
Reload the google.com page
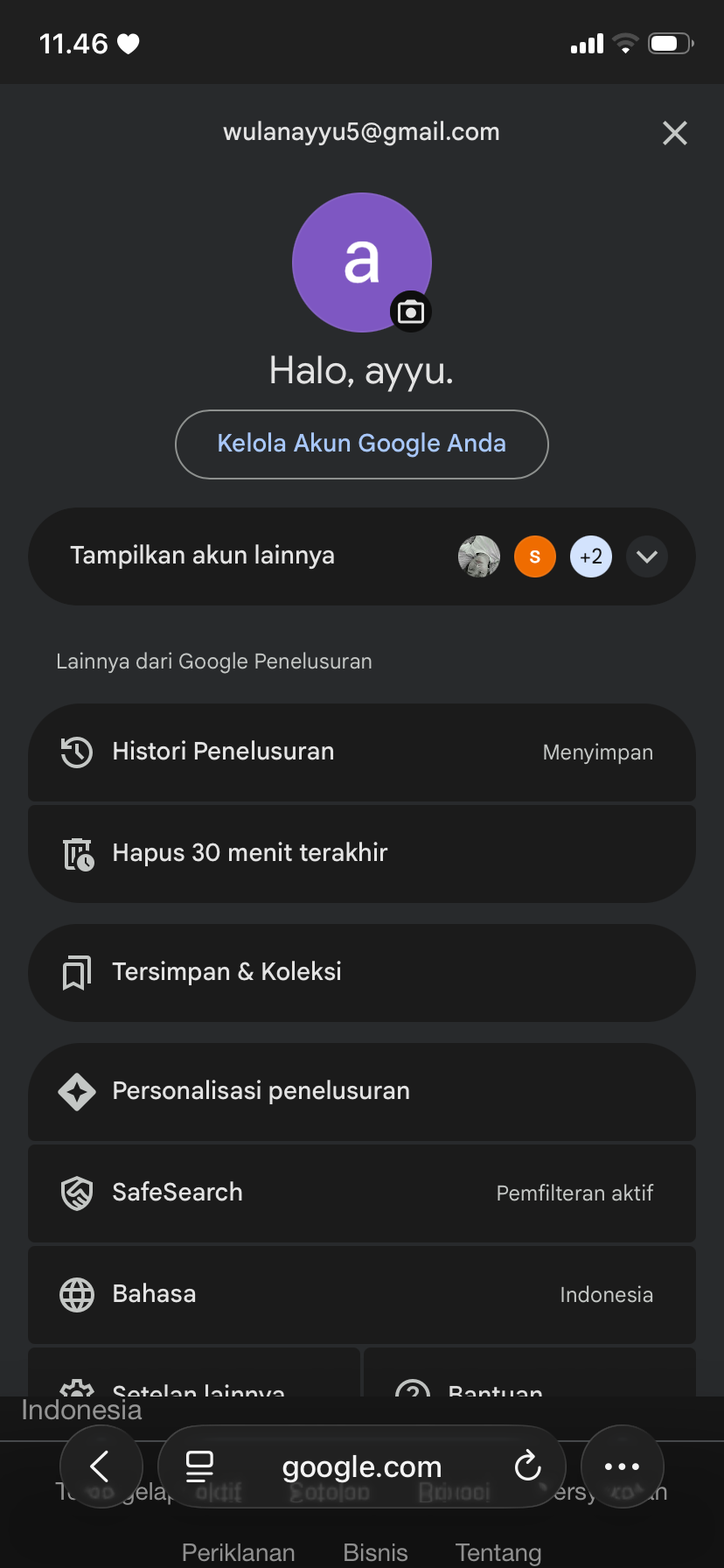tap(527, 1466)
